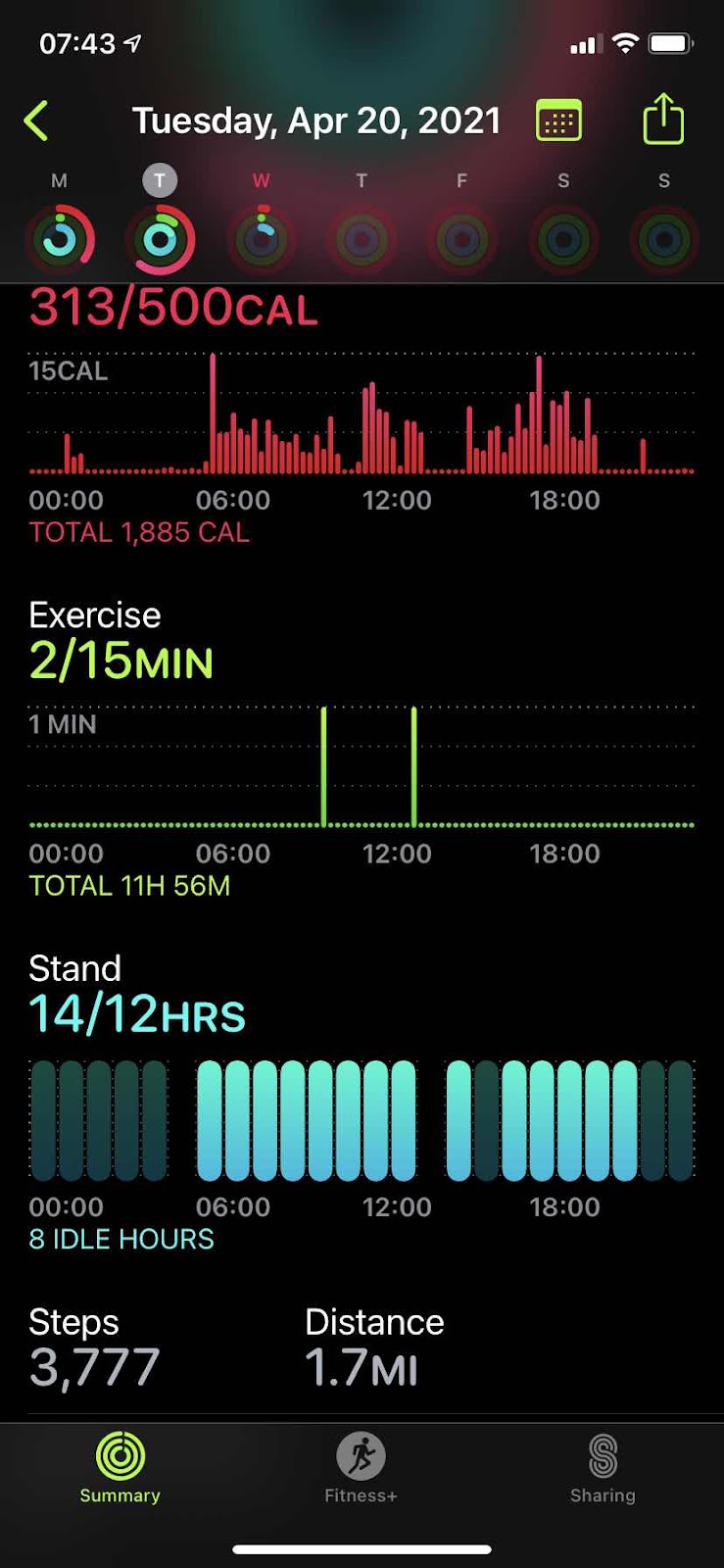This screenshot has height=1568, width=724.
Task: Select Saturday's activity rings
Action: [563, 239]
